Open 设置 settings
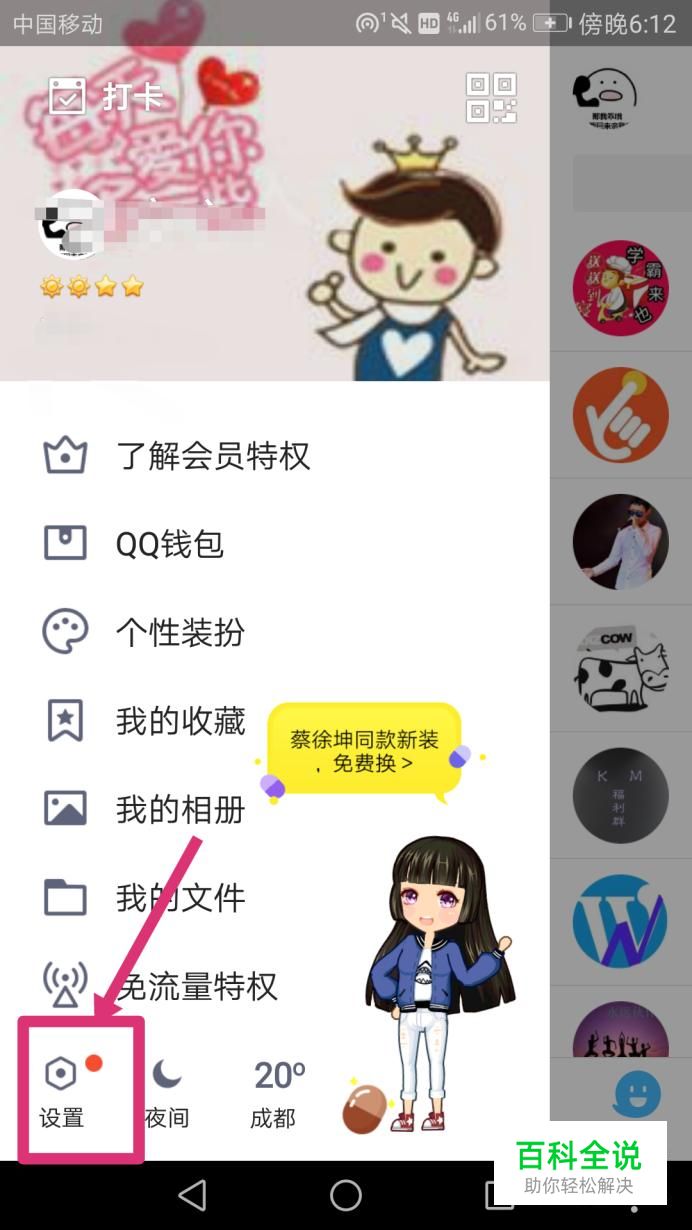Image resolution: width=692 pixels, height=1230 pixels. pyautogui.click(x=62, y=1092)
